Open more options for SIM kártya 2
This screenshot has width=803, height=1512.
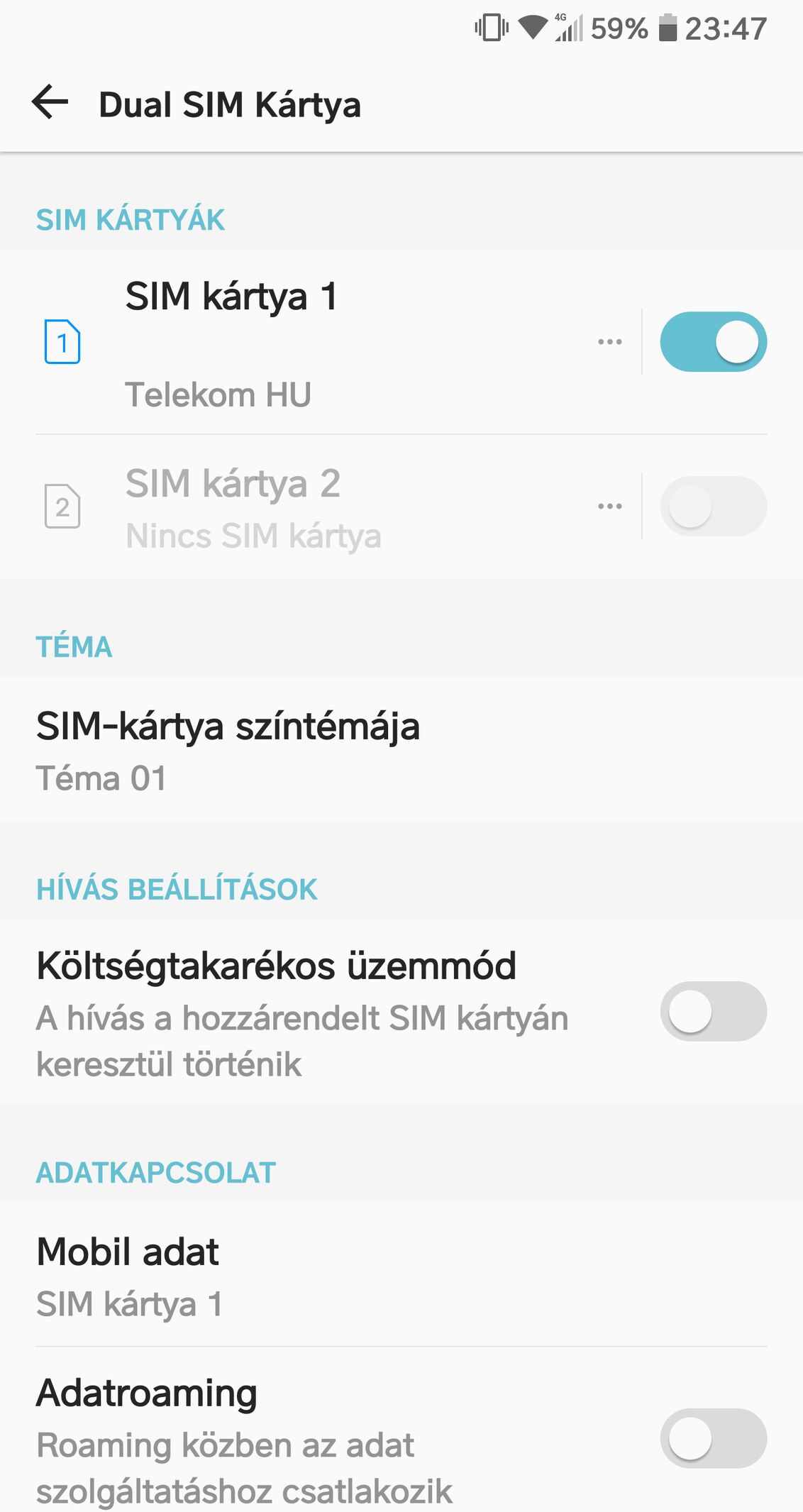tap(610, 507)
